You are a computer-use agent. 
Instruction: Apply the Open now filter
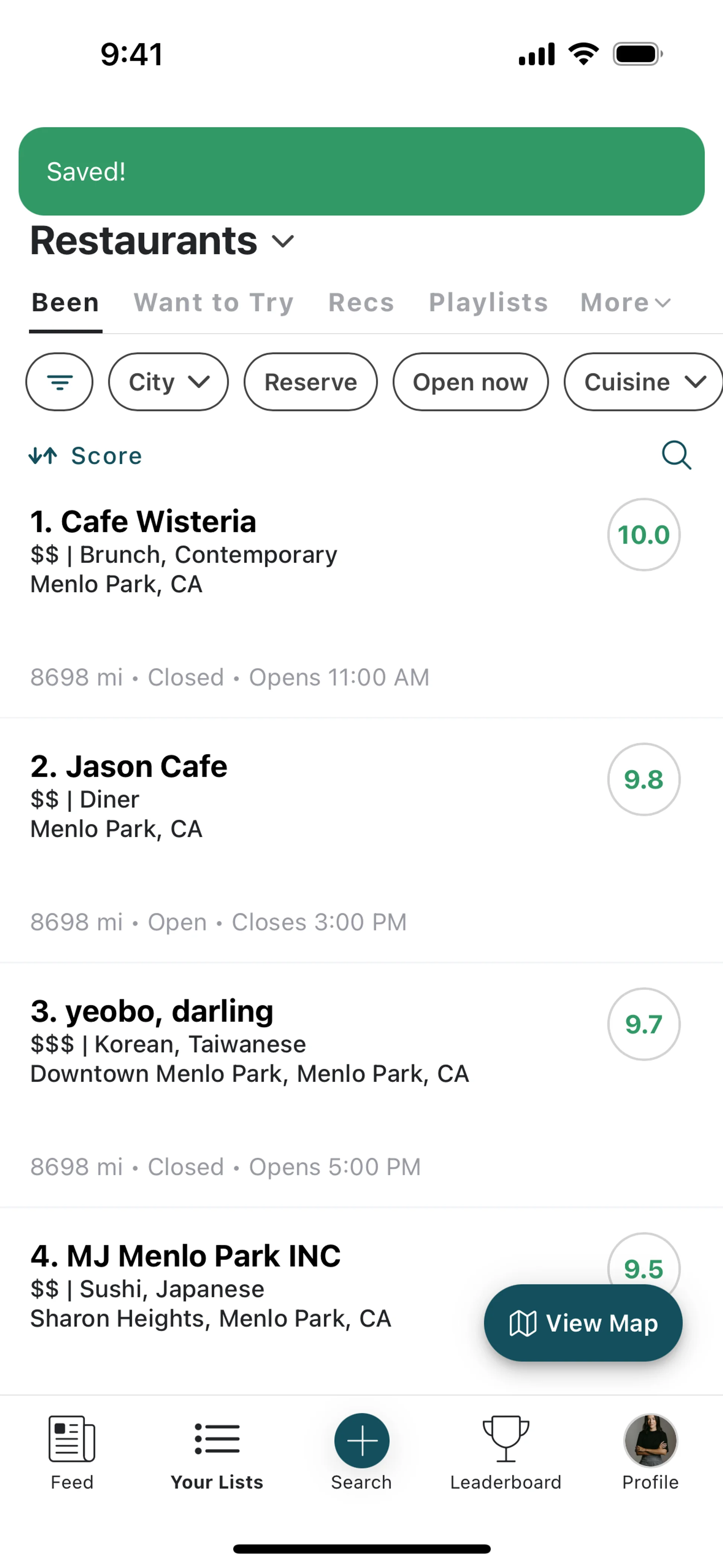click(470, 382)
